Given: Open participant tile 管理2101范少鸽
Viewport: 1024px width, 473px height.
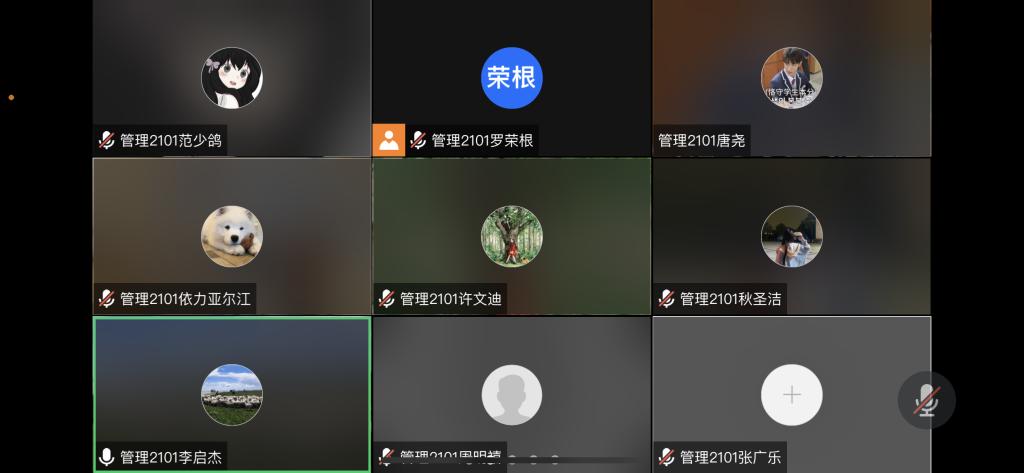Looking at the screenshot, I should 231,78.
